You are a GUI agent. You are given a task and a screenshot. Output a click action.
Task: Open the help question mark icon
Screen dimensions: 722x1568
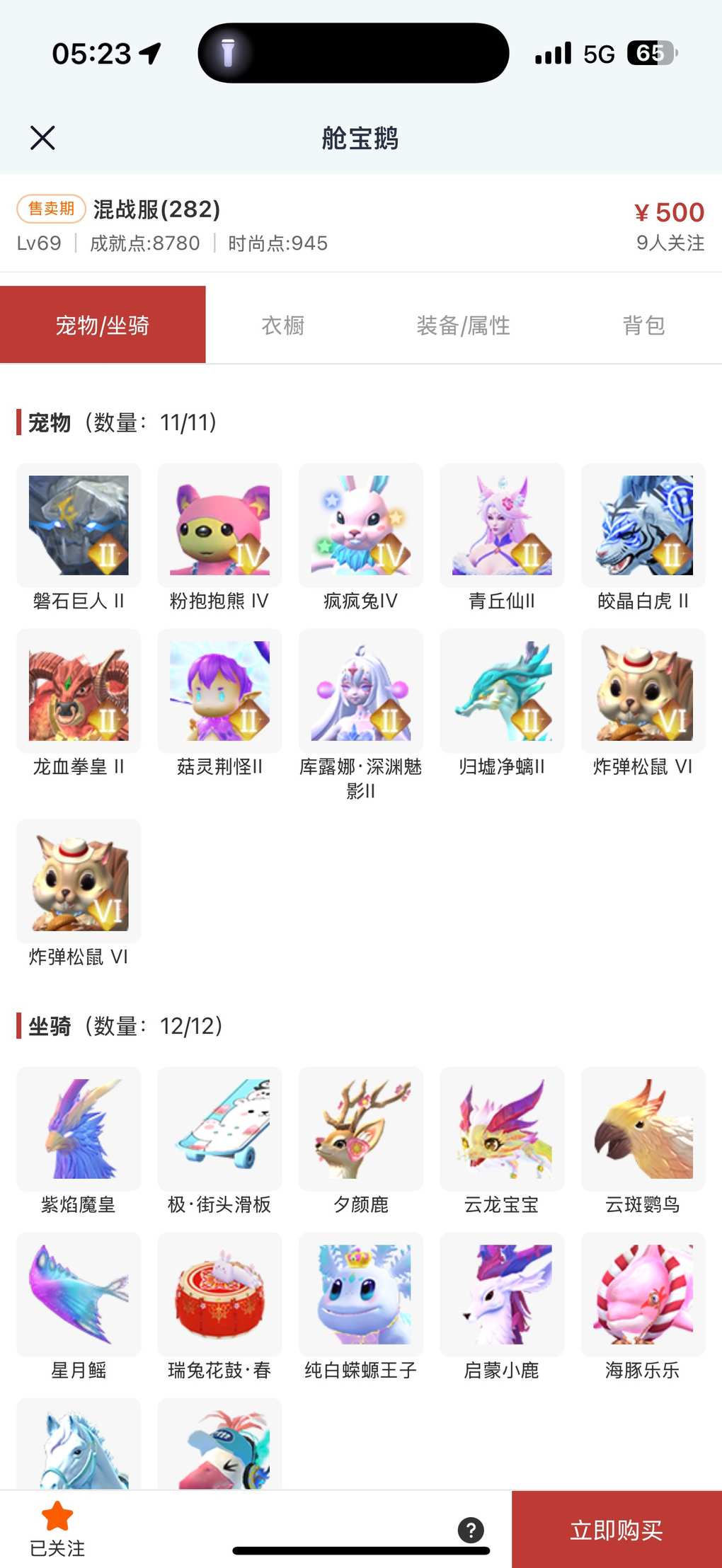pyautogui.click(x=471, y=1530)
